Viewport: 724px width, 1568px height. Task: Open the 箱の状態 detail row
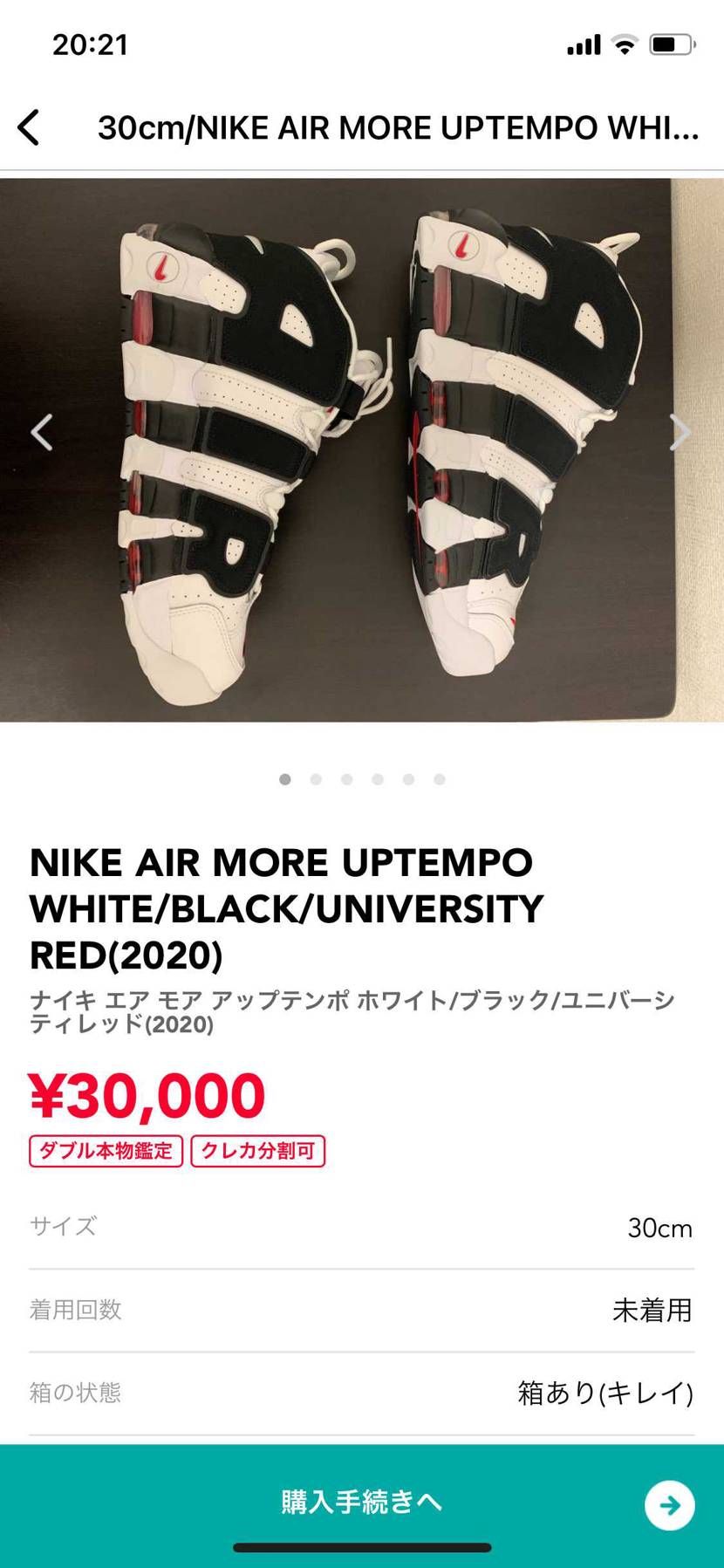(x=362, y=1393)
